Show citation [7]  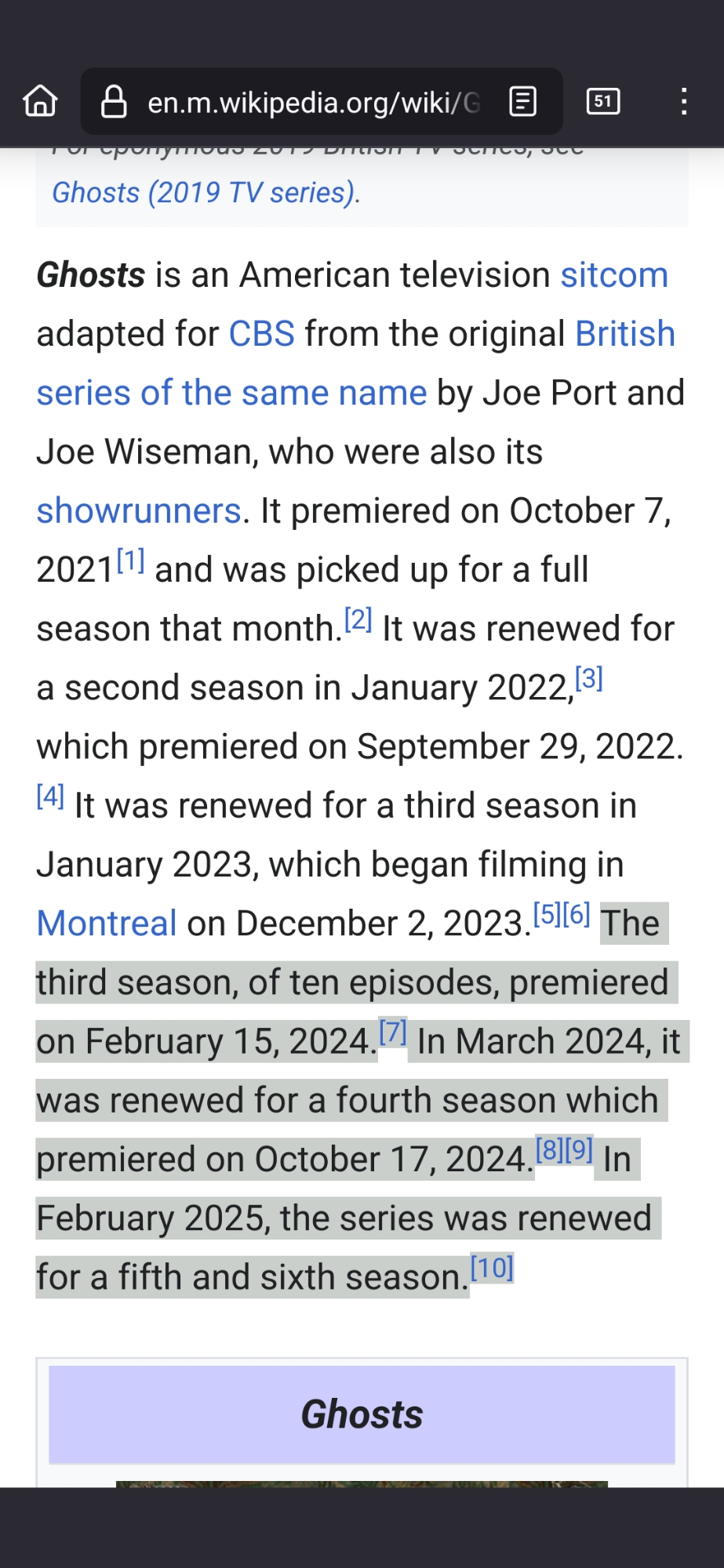pyautogui.click(x=392, y=1032)
